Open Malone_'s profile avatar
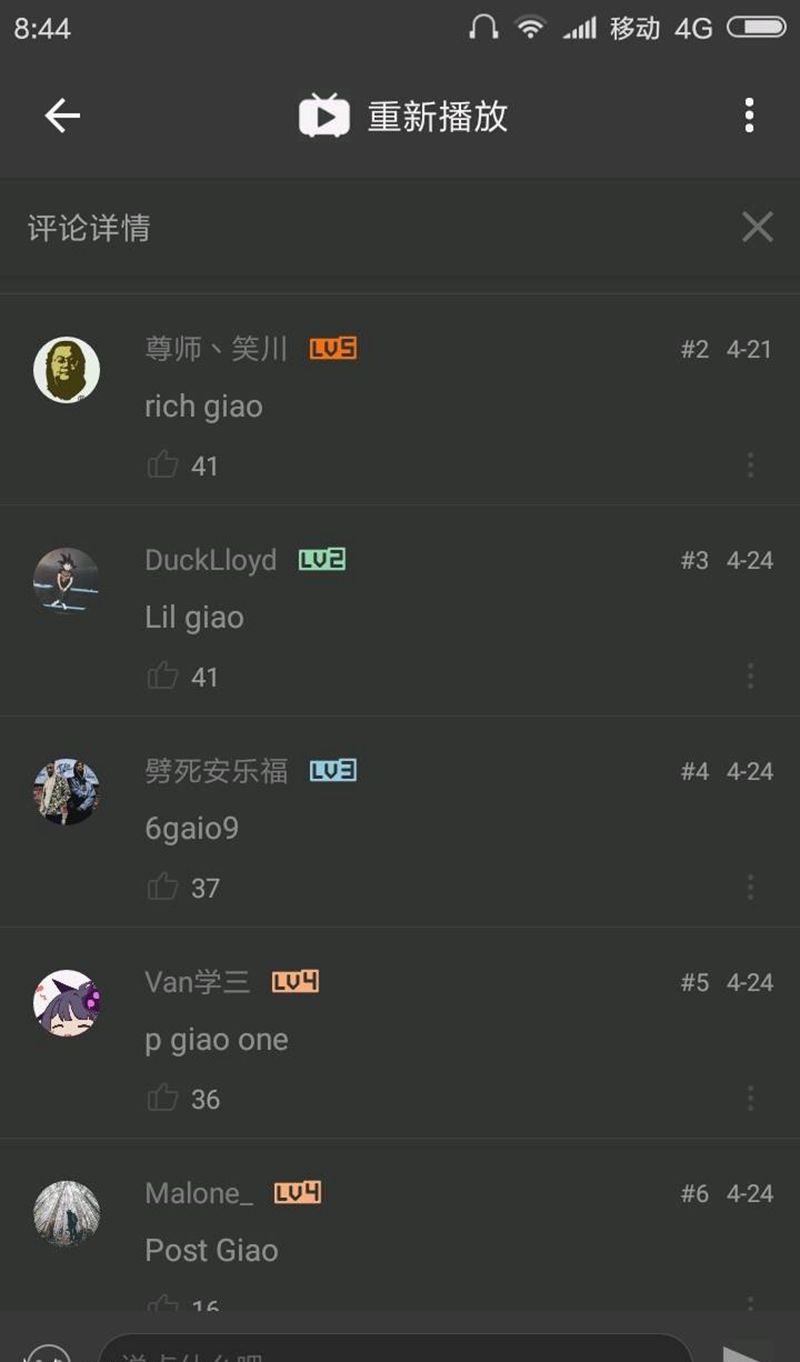 pyautogui.click(x=67, y=1213)
